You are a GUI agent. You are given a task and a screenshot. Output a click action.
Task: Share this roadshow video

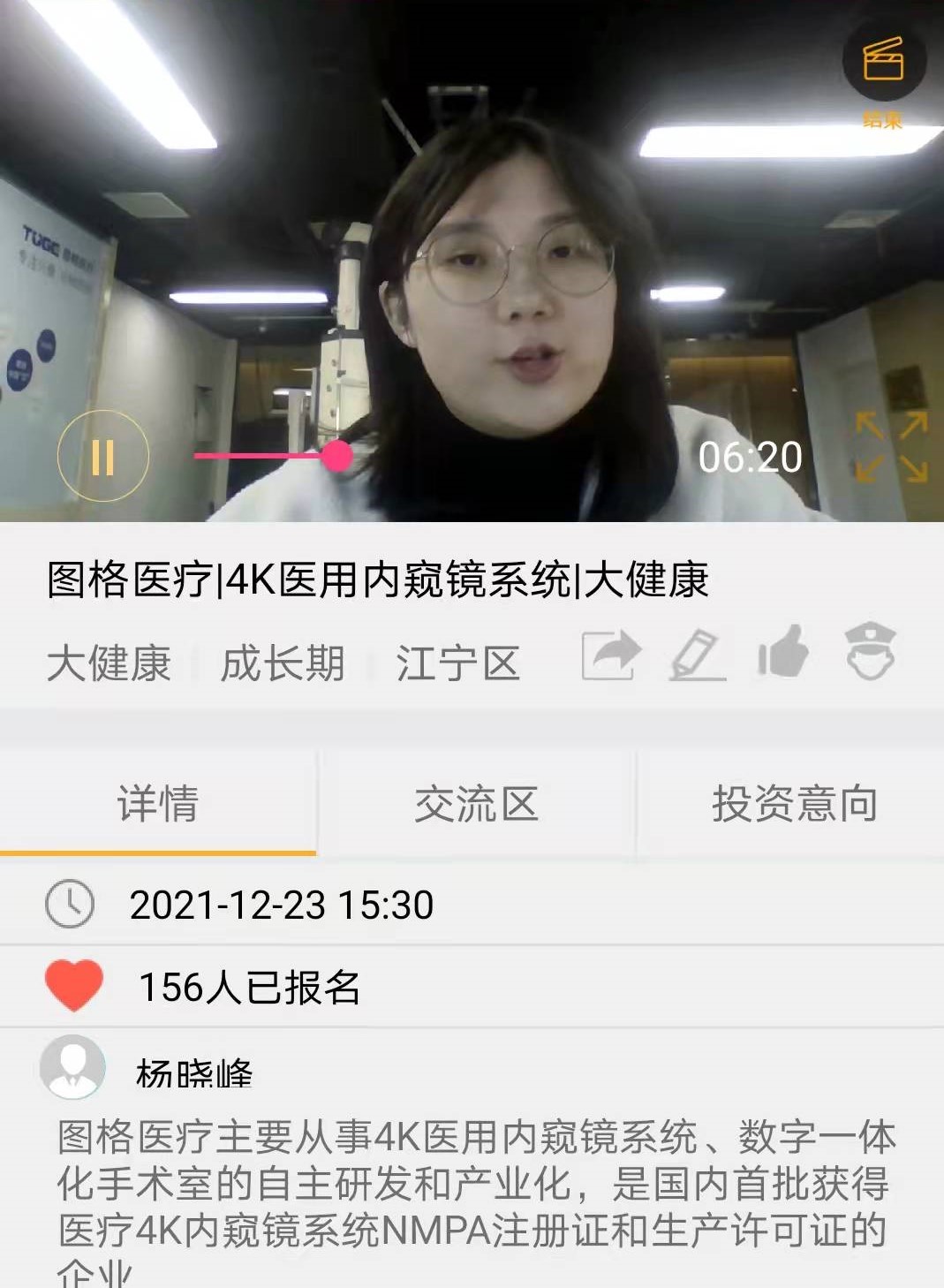tap(610, 655)
